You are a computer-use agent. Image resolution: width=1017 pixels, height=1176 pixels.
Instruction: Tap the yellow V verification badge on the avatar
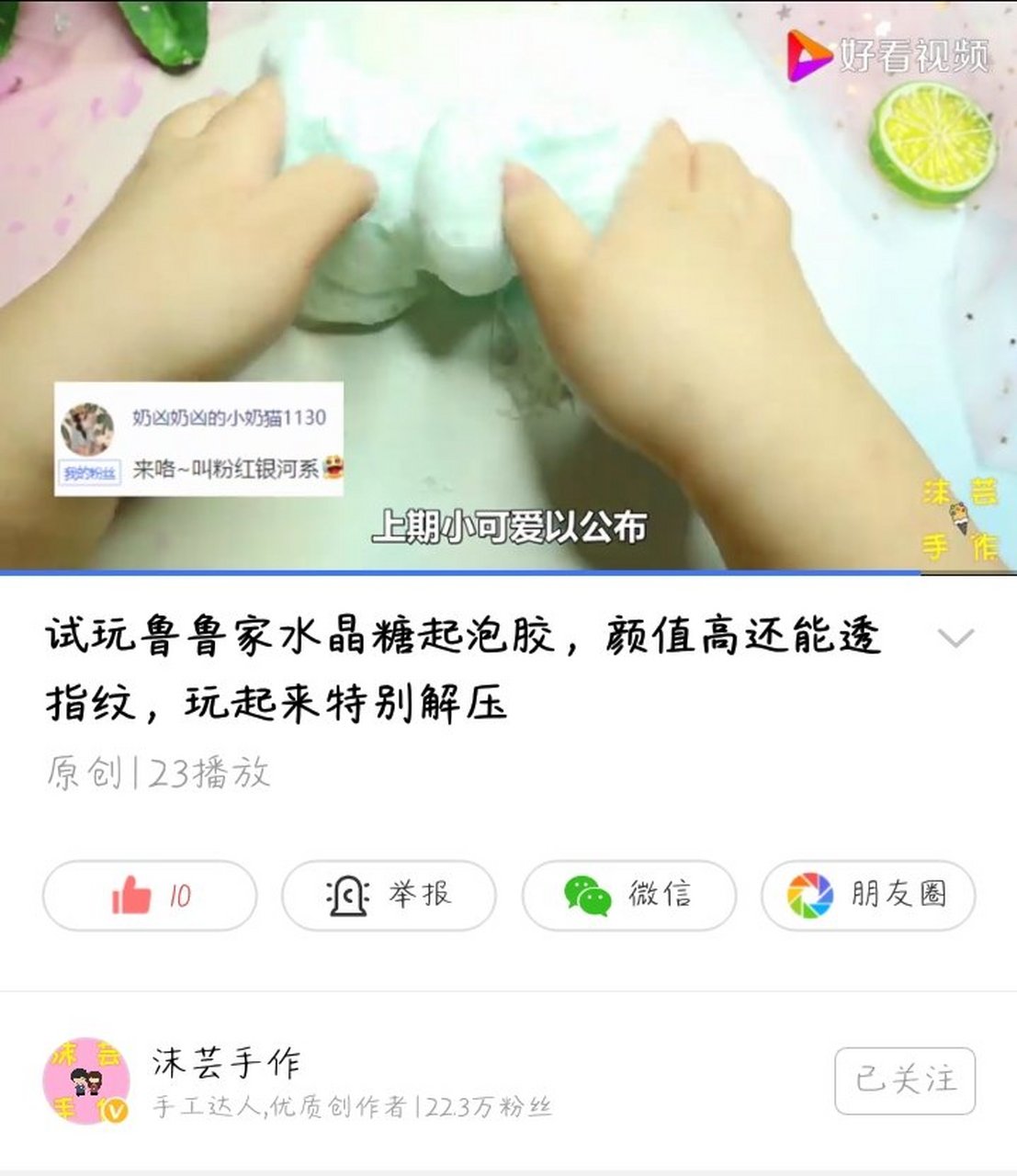(x=115, y=1113)
